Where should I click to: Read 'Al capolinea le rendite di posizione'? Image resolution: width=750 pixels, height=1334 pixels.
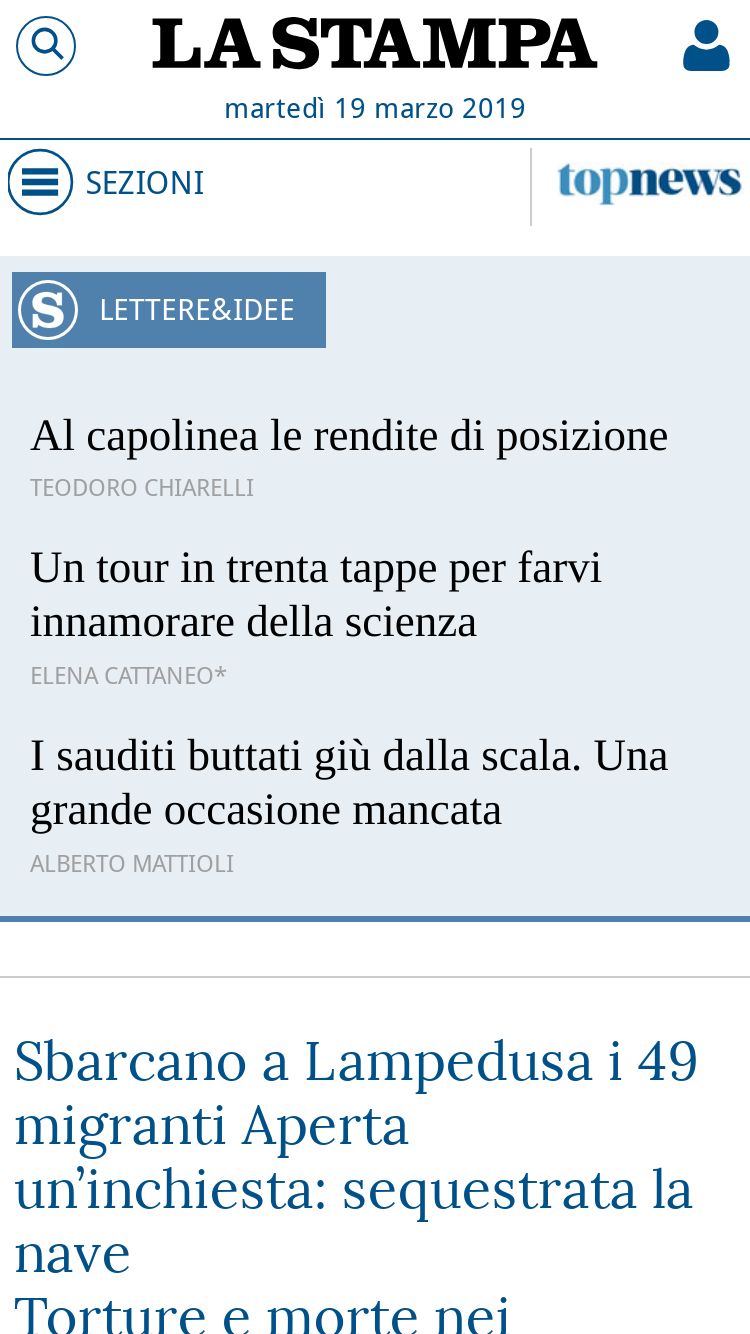pyautogui.click(x=349, y=436)
